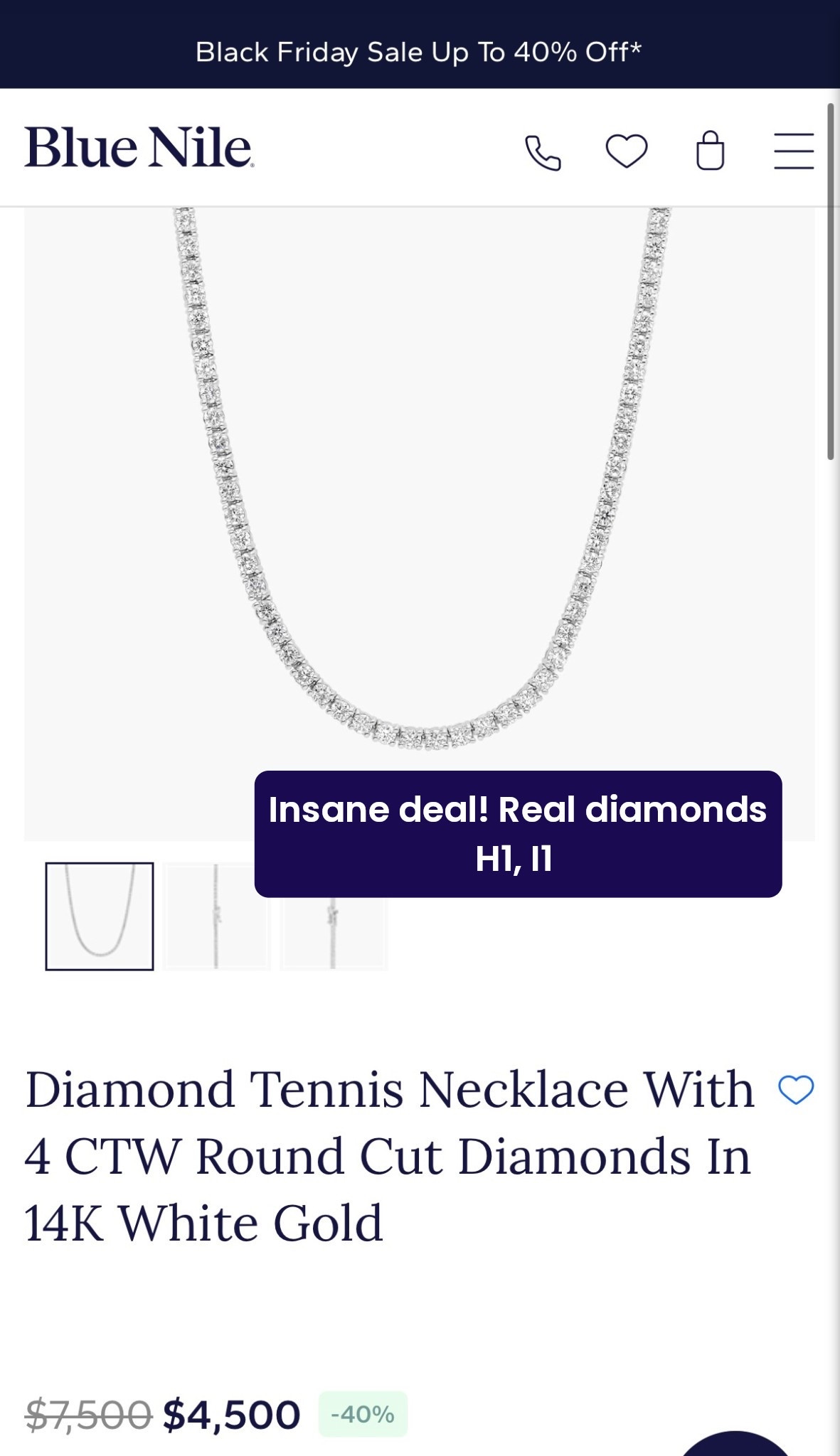Open the Black Friday Sale banner
This screenshot has width=840, height=1456.
click(x=419, y=52)
